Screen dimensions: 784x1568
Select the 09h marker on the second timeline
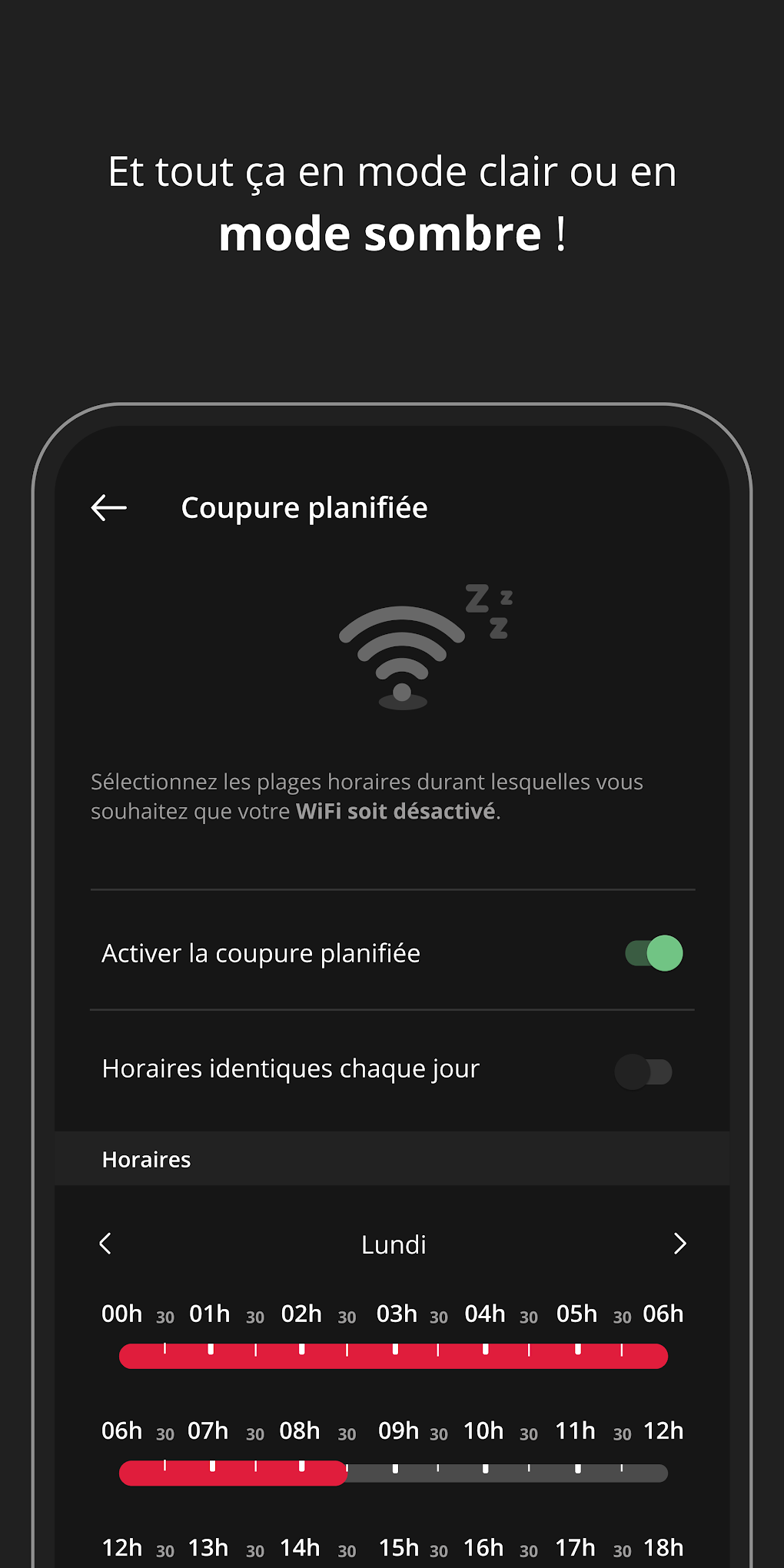coord(400,1431)
